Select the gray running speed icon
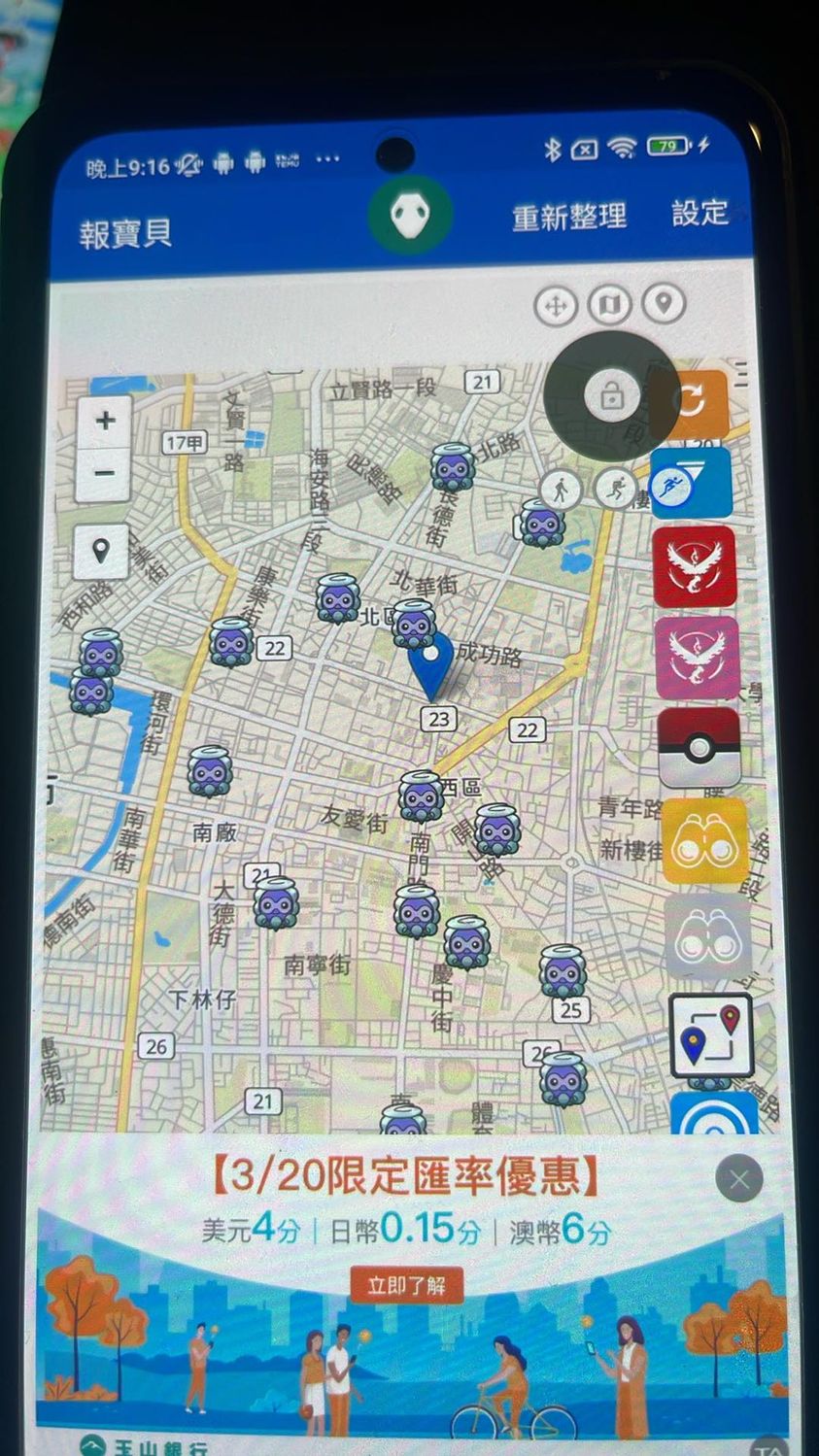Image resolution: width=819 pixels, height=1456 pixels. click(x=616, y=488)
